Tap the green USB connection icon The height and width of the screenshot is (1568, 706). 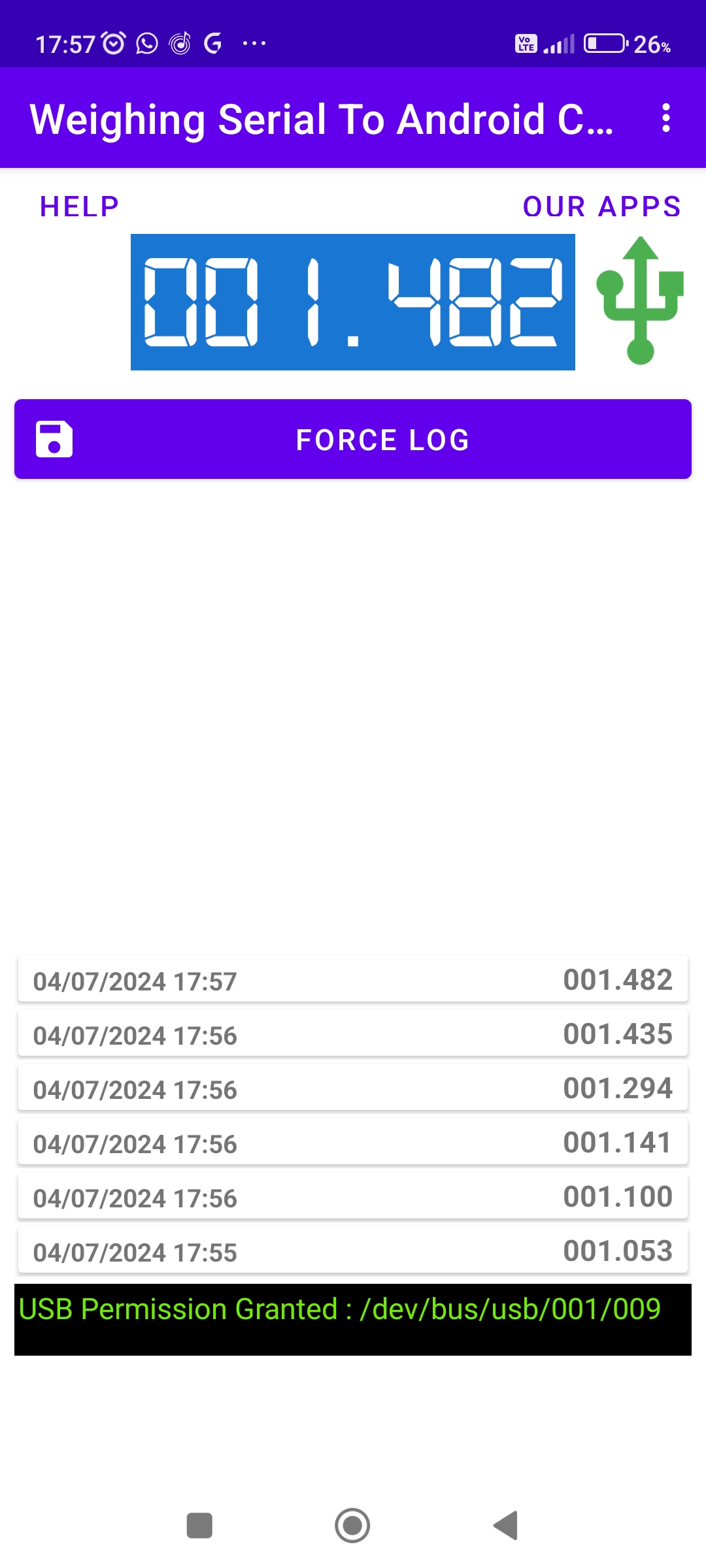click(640, 301)
